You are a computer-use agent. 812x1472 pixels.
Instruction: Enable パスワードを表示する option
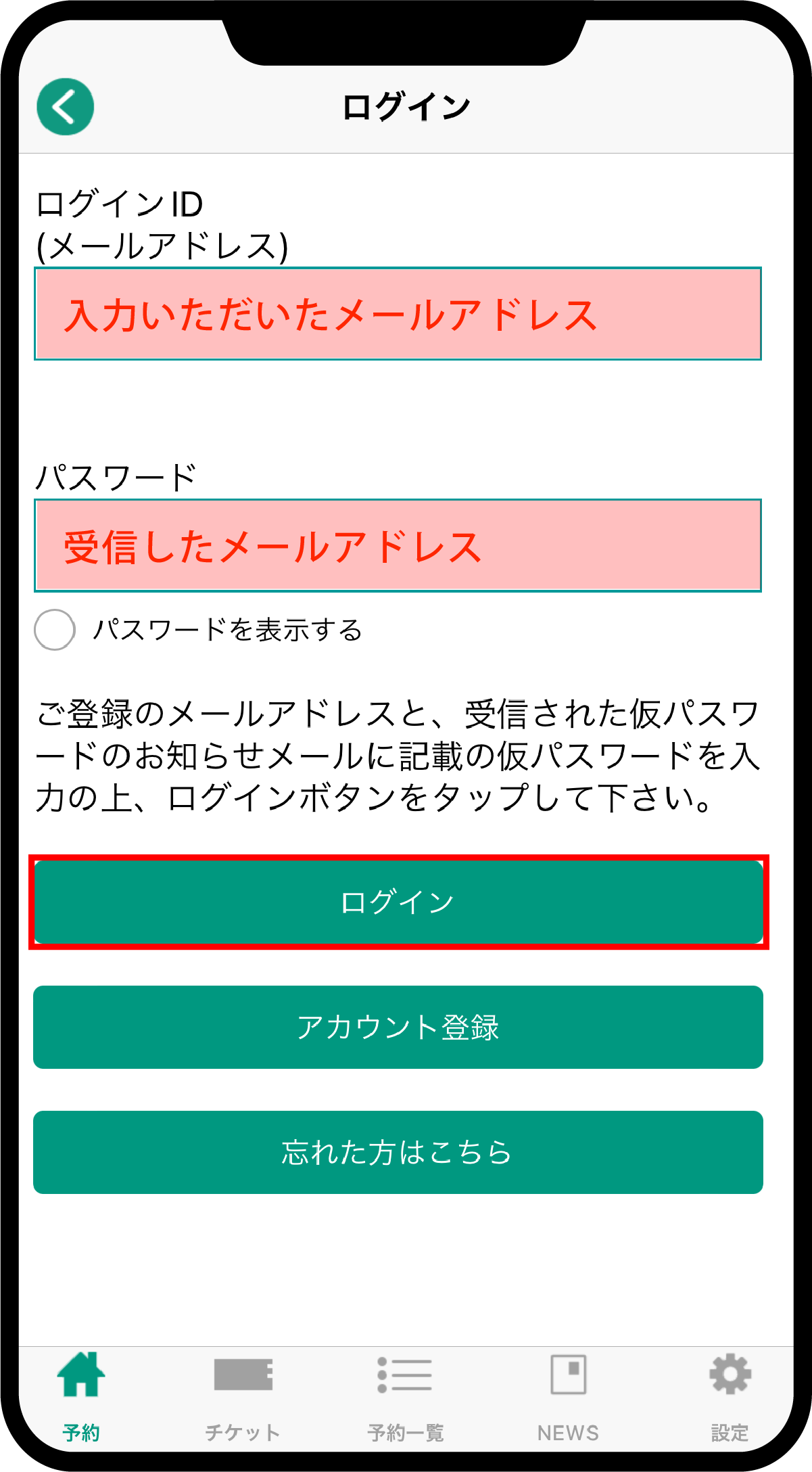[x=55, y=630]
